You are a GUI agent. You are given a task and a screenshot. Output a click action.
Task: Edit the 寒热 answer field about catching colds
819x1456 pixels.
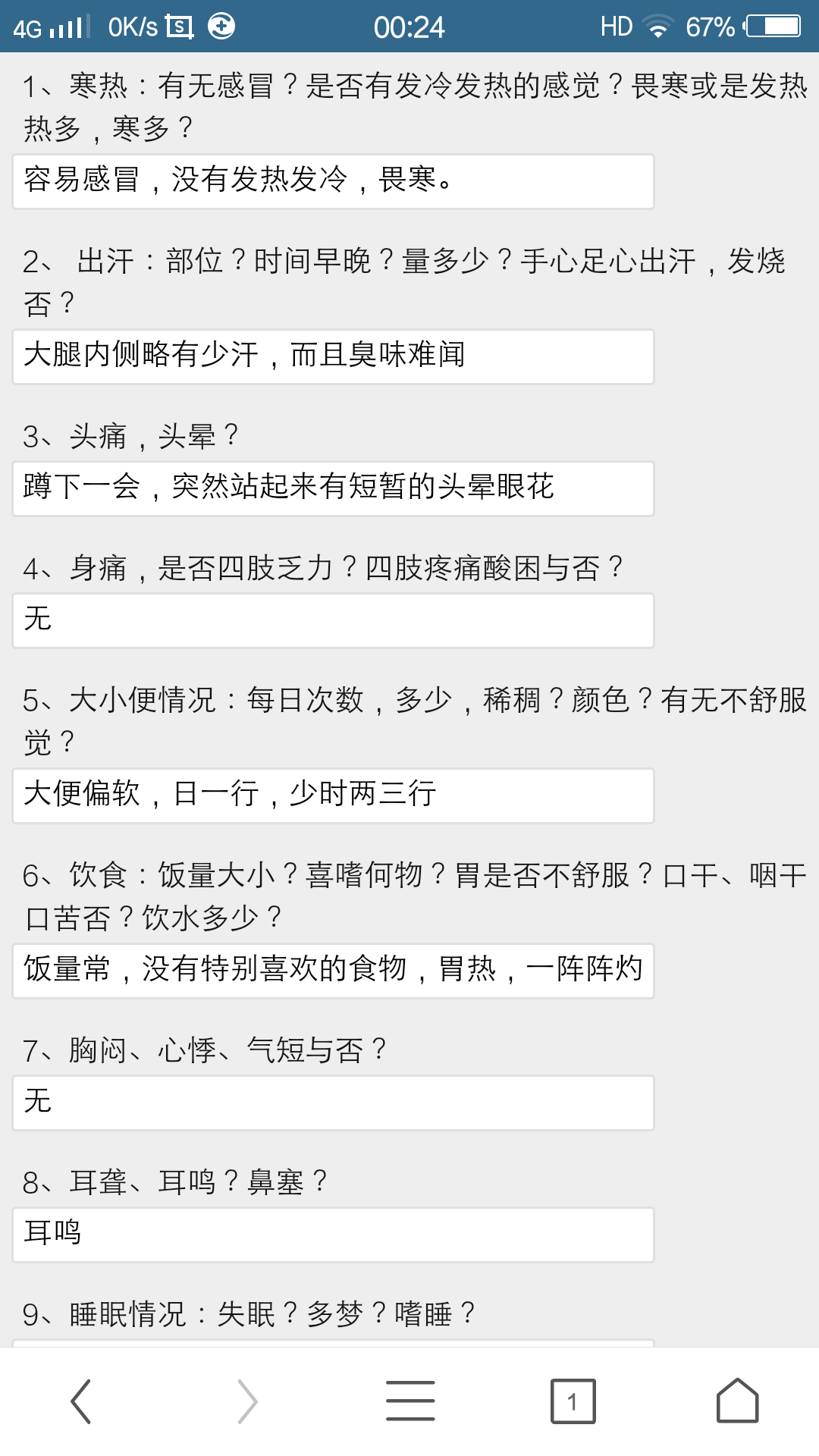[333, 181]
